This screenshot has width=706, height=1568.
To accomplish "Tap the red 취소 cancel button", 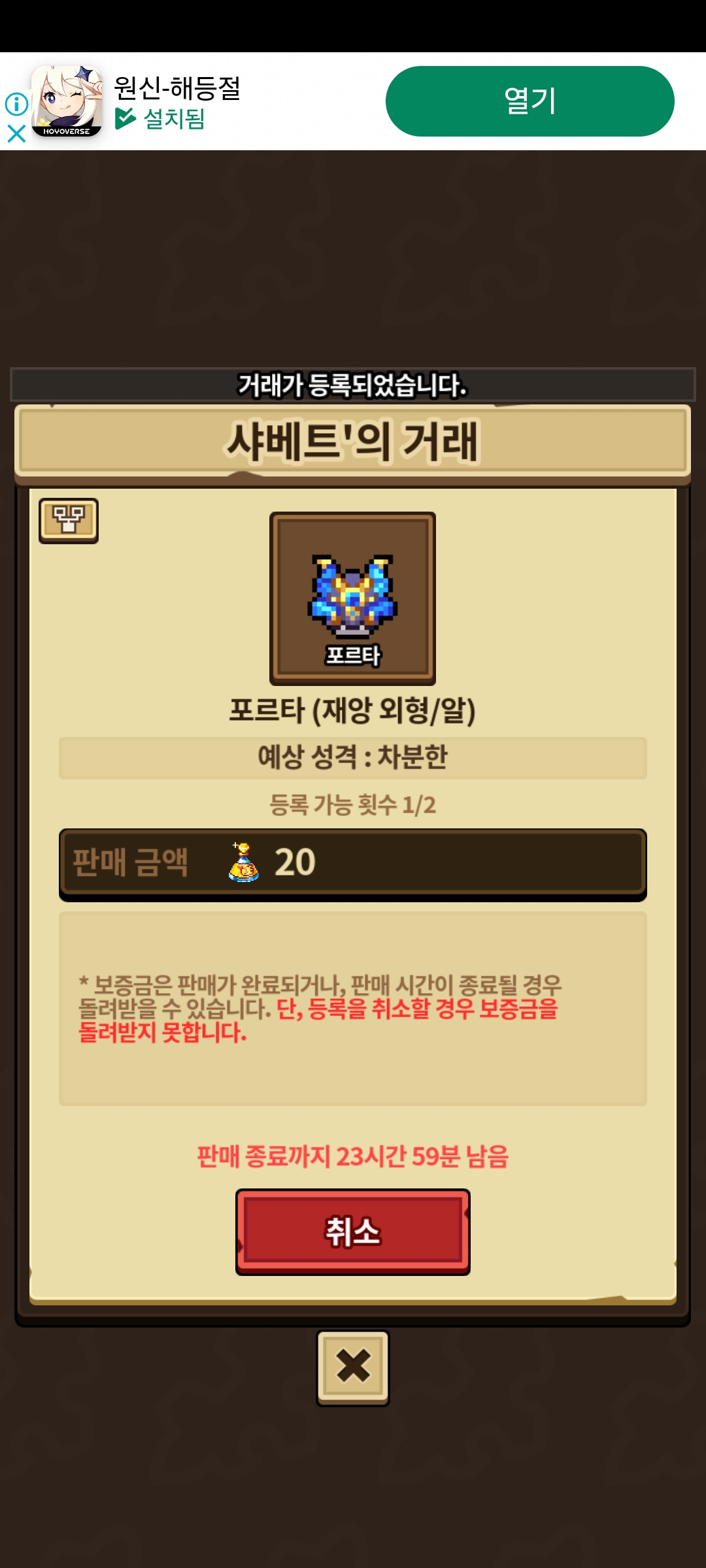I will 353,1232.
